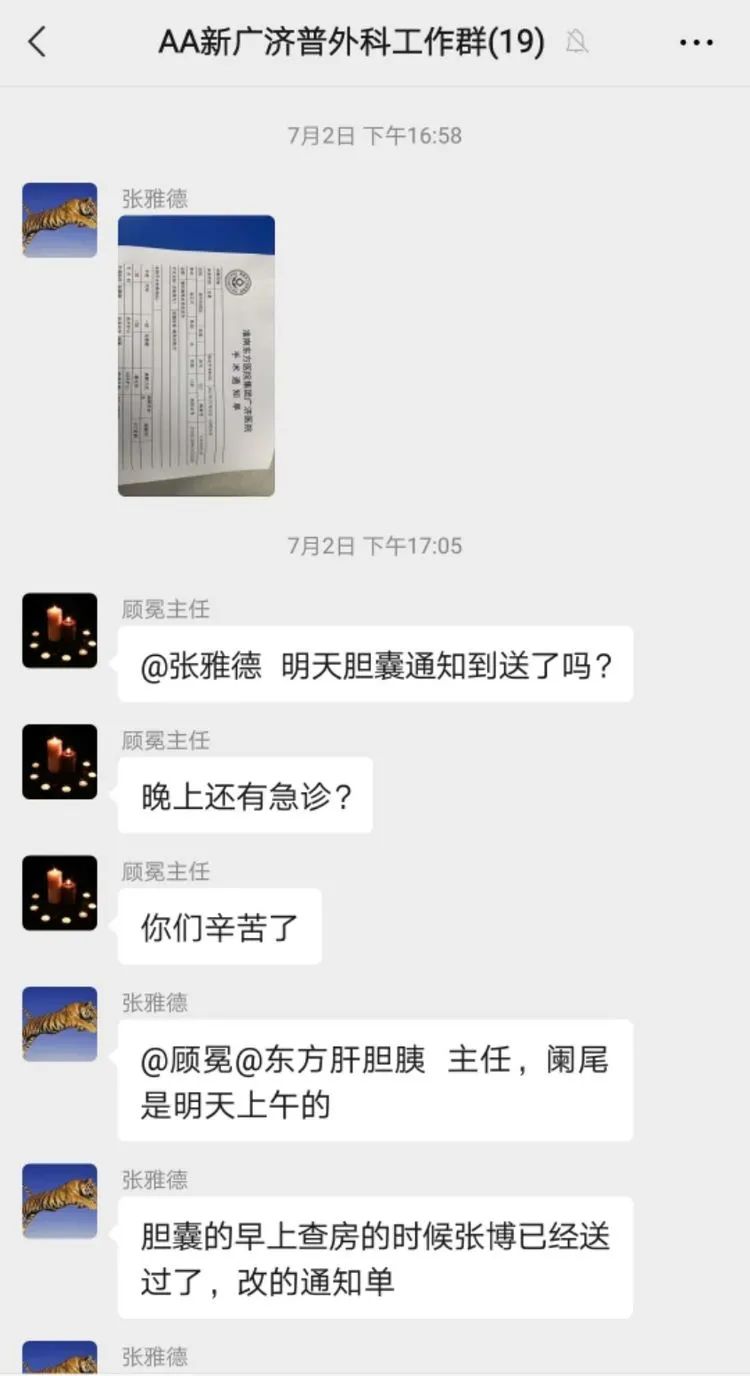Open 张雅德's avatar beside the photo message
The image size is (750, 1376).
60,220
